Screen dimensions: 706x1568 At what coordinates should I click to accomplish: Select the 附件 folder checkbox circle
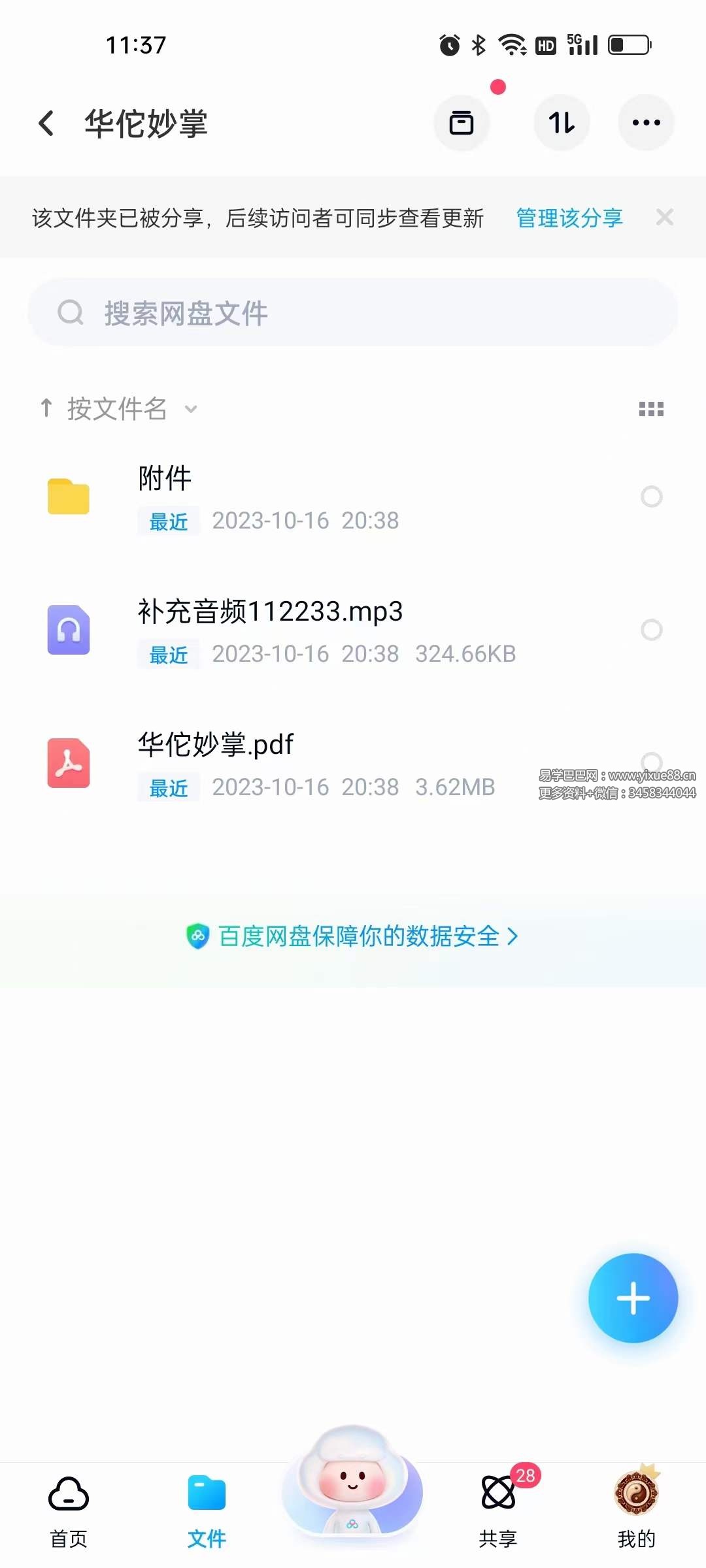[652, 497]
